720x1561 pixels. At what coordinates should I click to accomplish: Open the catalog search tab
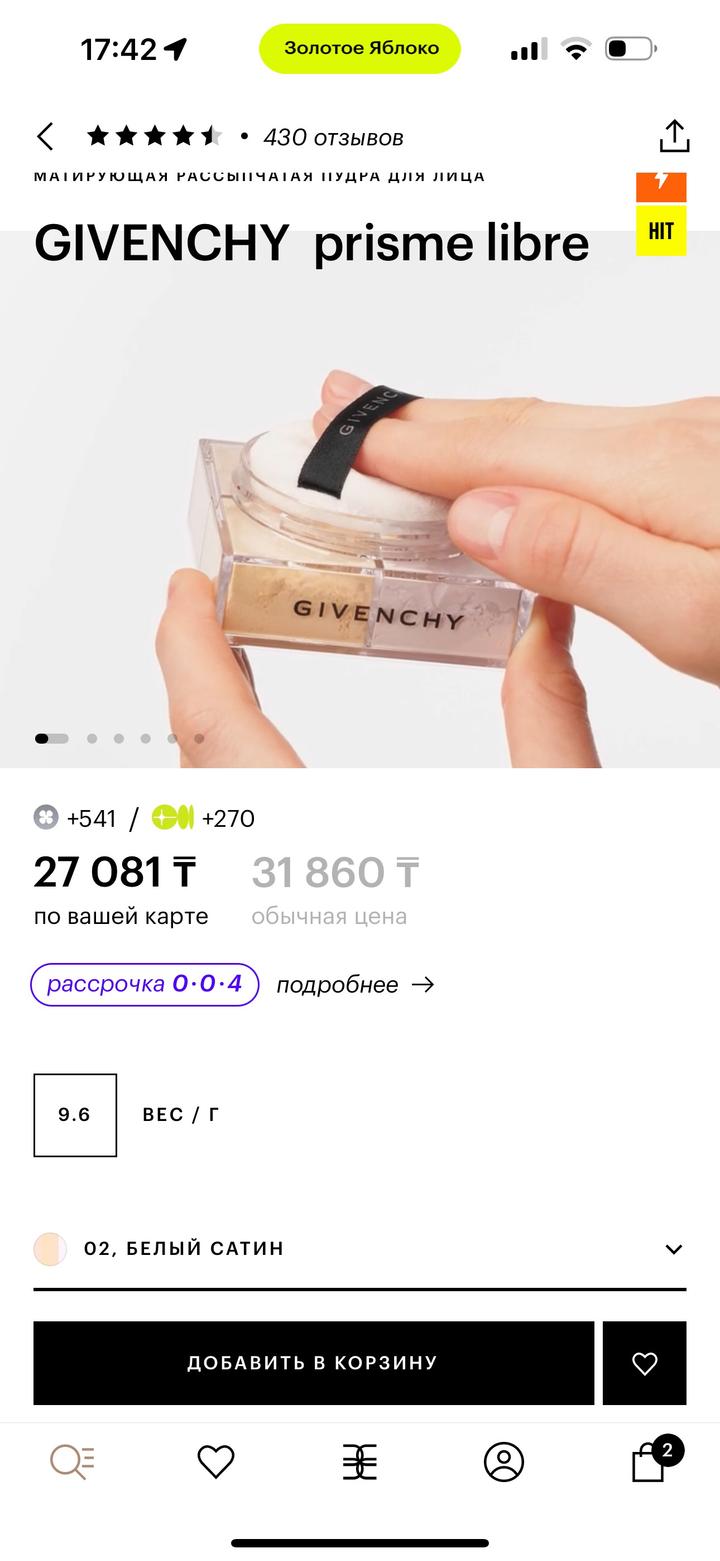click(x=72, y=1462)
